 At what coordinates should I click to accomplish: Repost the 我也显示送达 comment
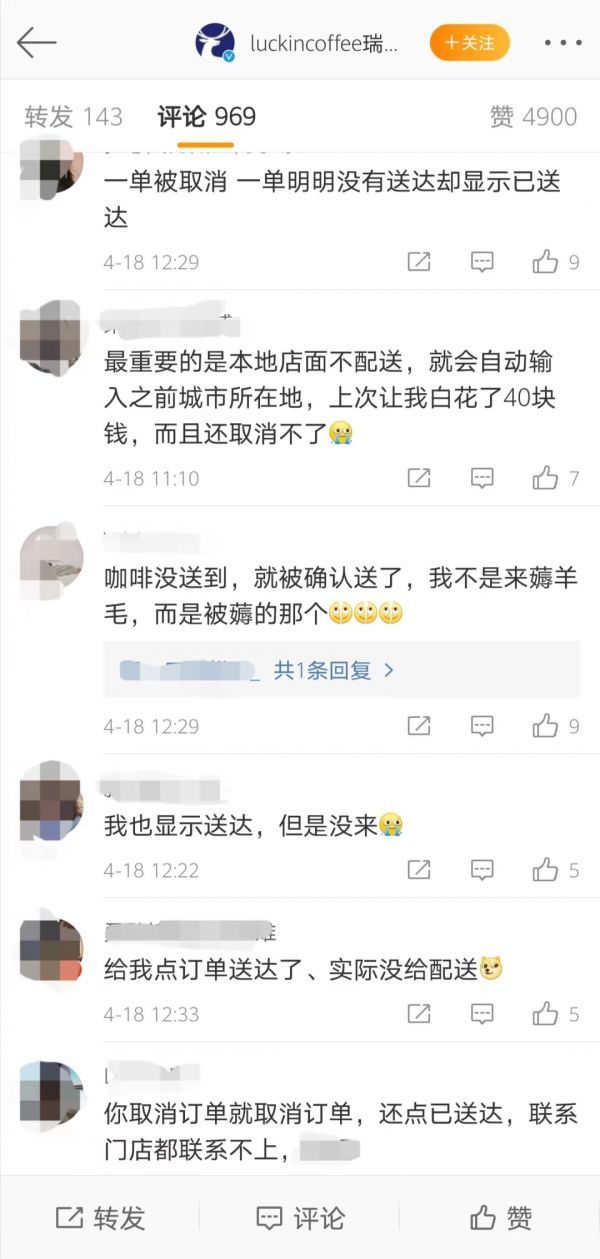click(419, 870)
